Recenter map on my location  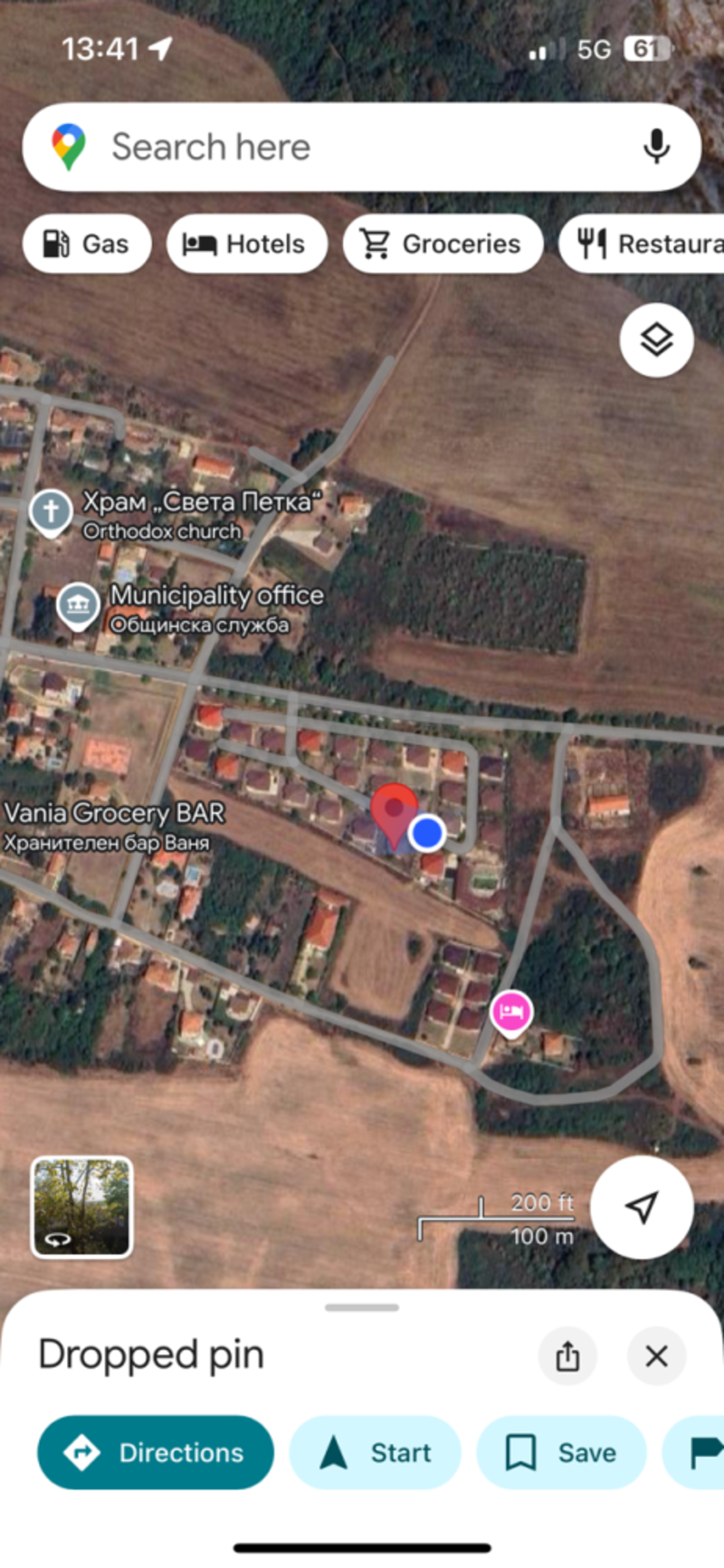[642, 1207]
